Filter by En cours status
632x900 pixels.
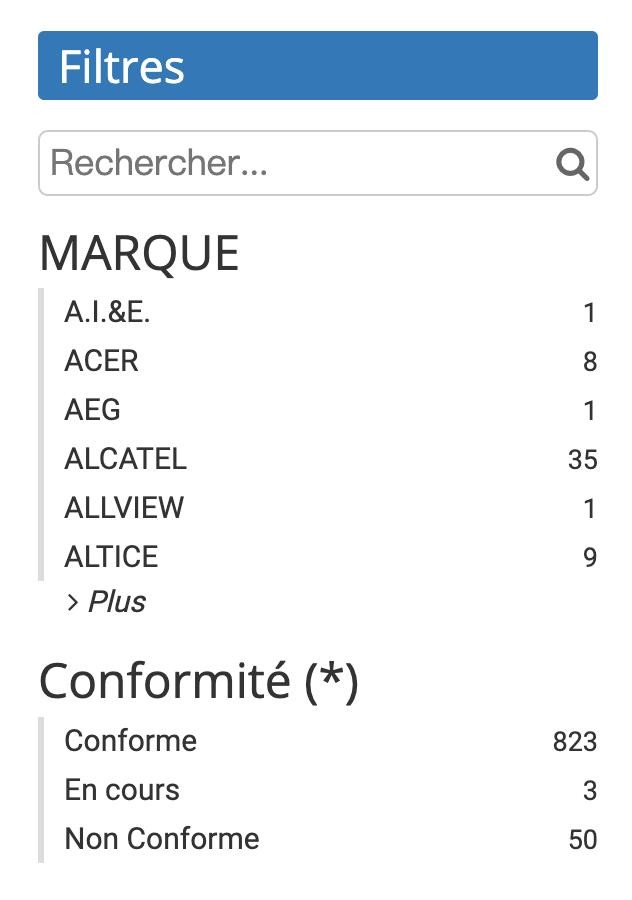(x=122, y=790)
